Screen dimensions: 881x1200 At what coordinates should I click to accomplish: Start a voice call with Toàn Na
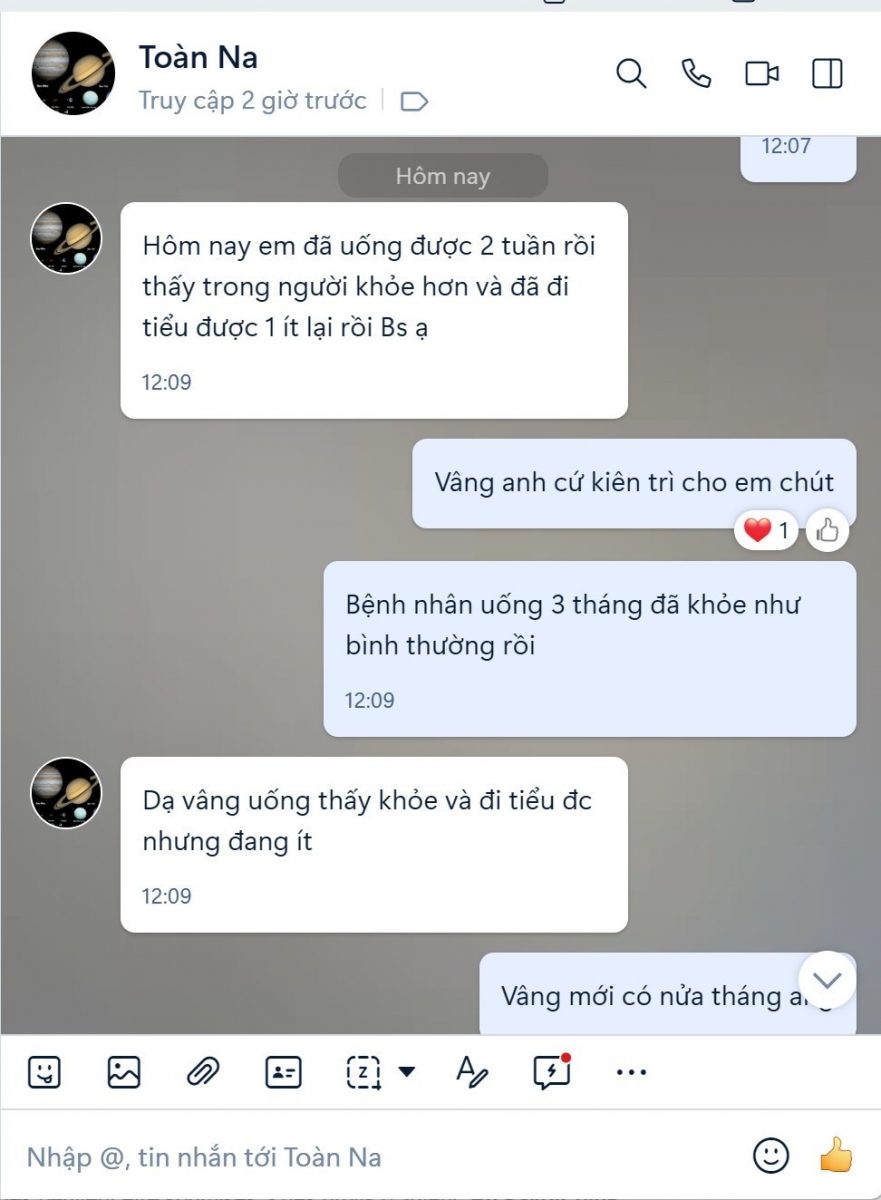coord(696,74)
